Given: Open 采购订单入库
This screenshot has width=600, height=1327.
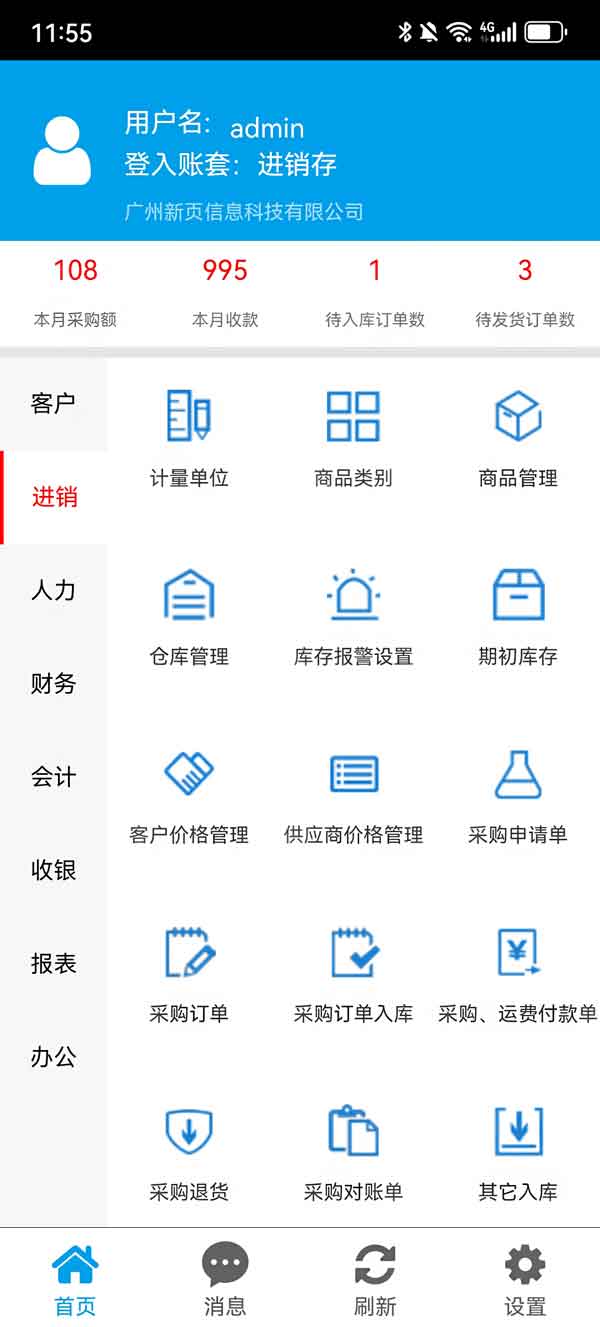Looking at the screenshot, I should (x=353, y=972).
